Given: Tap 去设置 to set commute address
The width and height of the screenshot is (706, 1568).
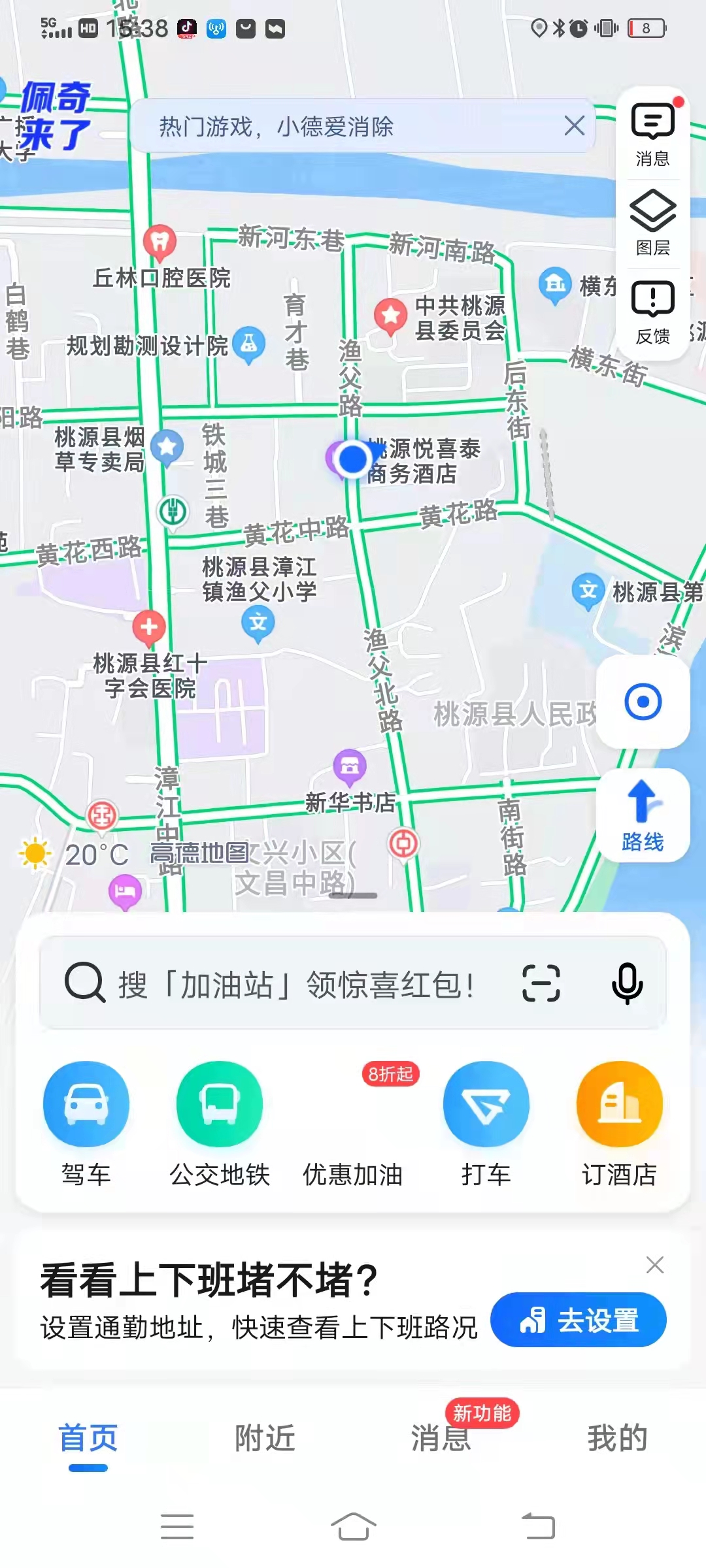Looking at the screenshot, I should tap(579, 1320).
